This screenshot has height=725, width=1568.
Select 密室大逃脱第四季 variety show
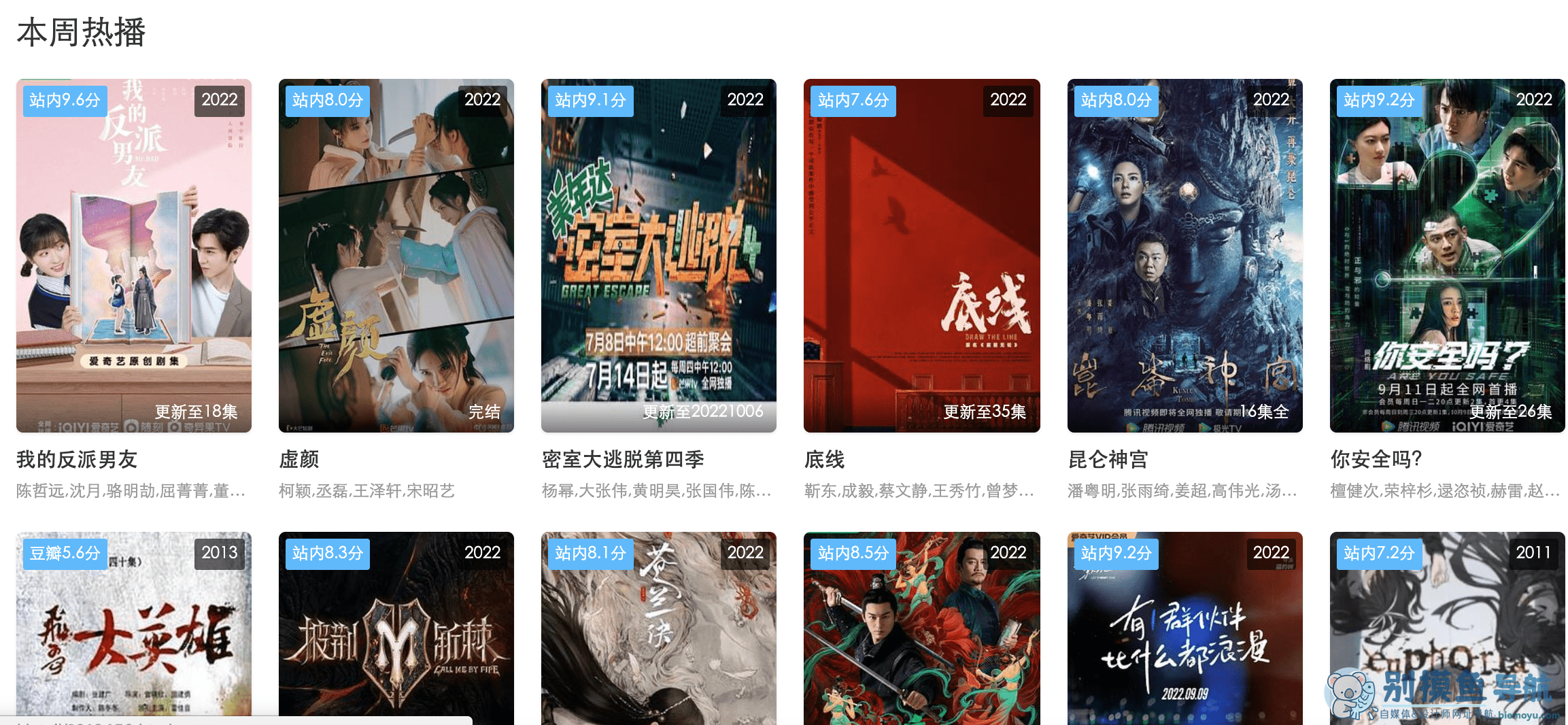click(x=658, y=255)
